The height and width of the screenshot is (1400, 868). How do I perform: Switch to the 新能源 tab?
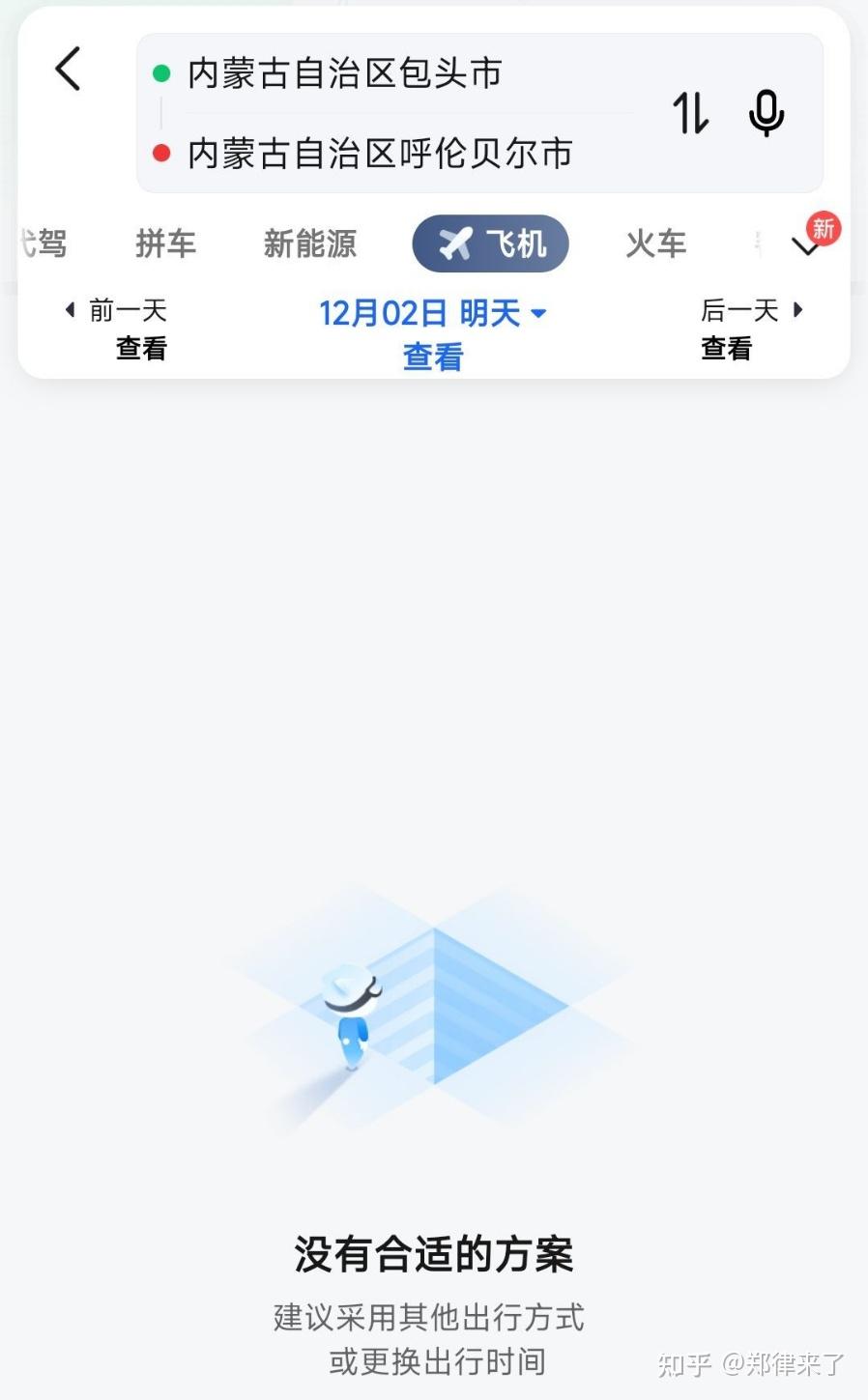[310, 243]
